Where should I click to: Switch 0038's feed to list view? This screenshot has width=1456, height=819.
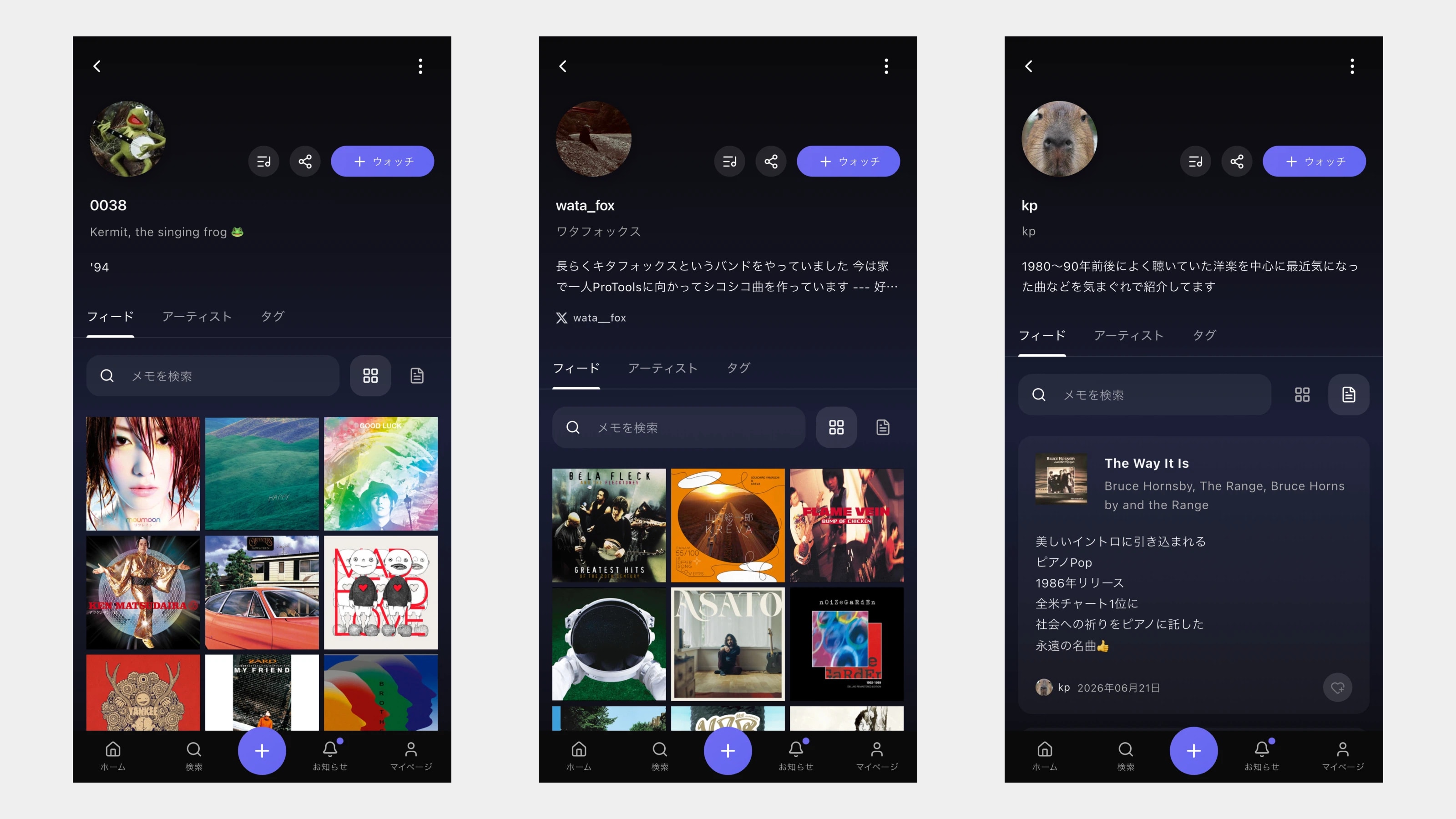[x=417, y=376]
